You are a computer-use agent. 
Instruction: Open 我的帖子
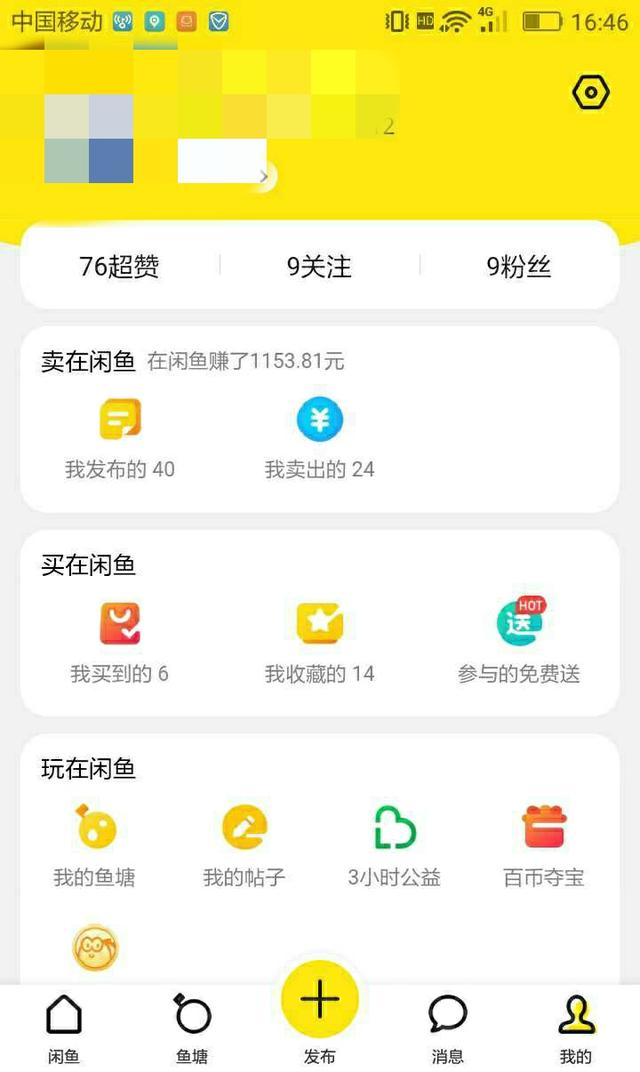244,846
